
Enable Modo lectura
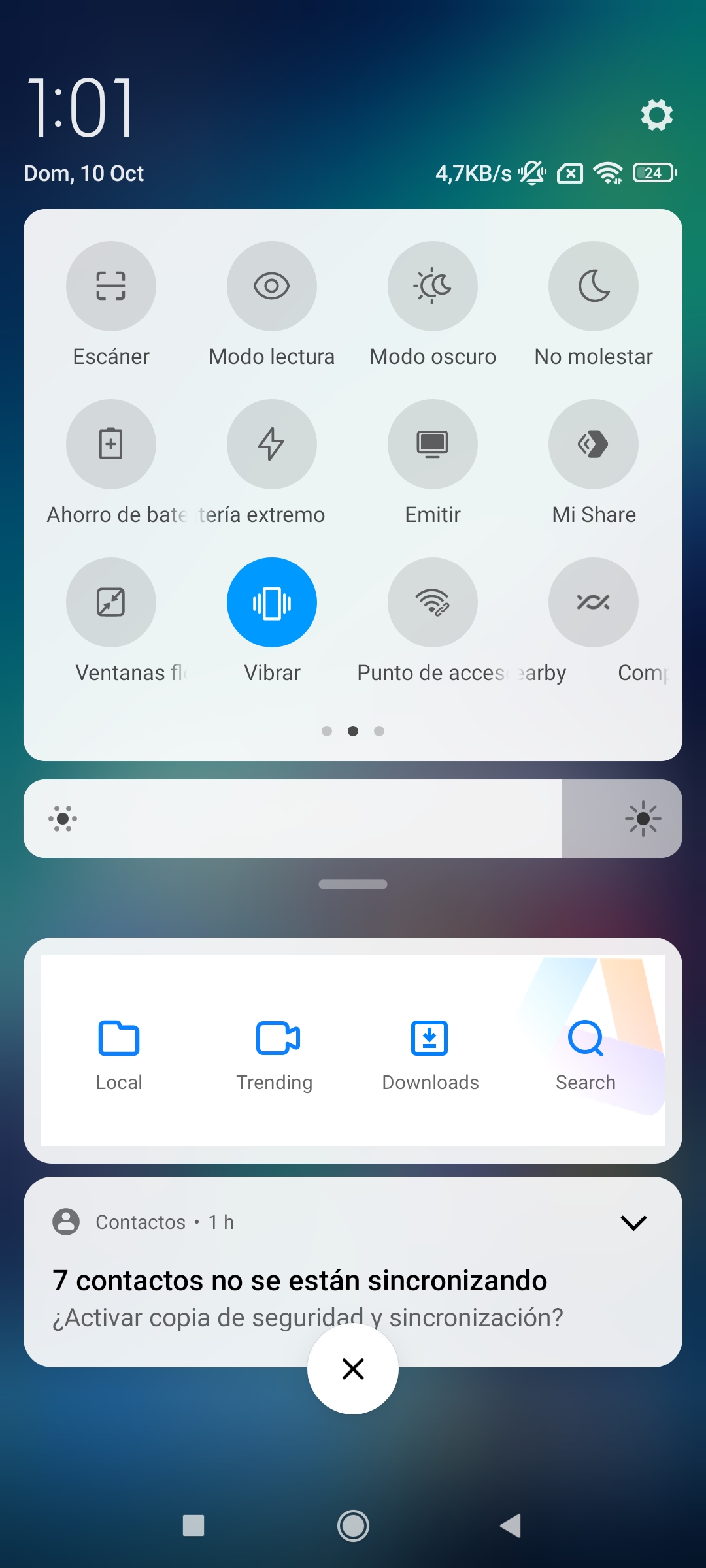(x=272, y=286)
